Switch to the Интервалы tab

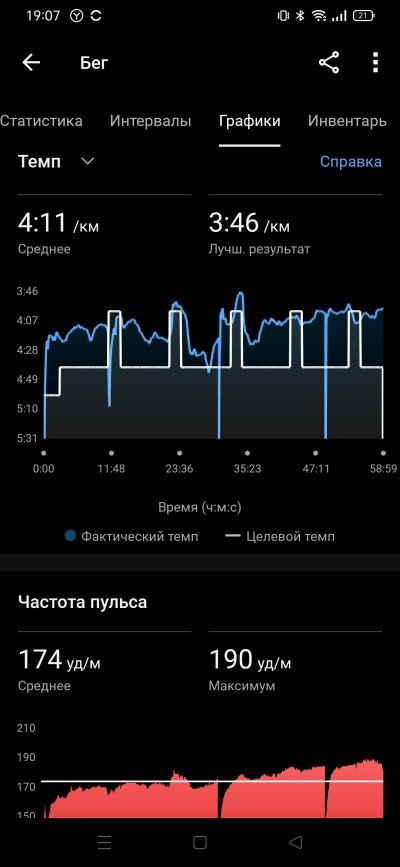tap(150, 121)
